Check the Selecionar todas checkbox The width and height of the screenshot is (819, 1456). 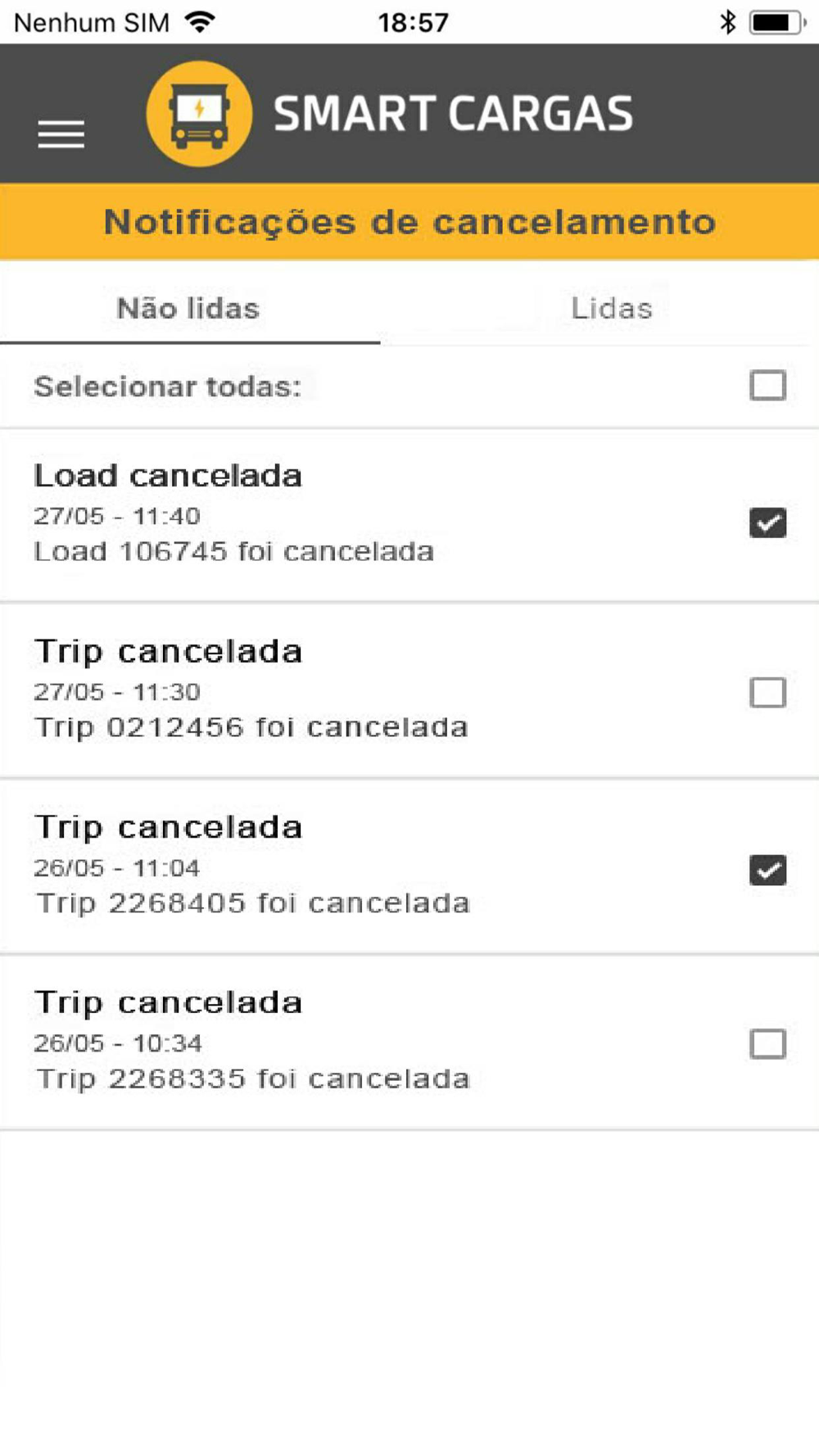click(x=767, y=386)
